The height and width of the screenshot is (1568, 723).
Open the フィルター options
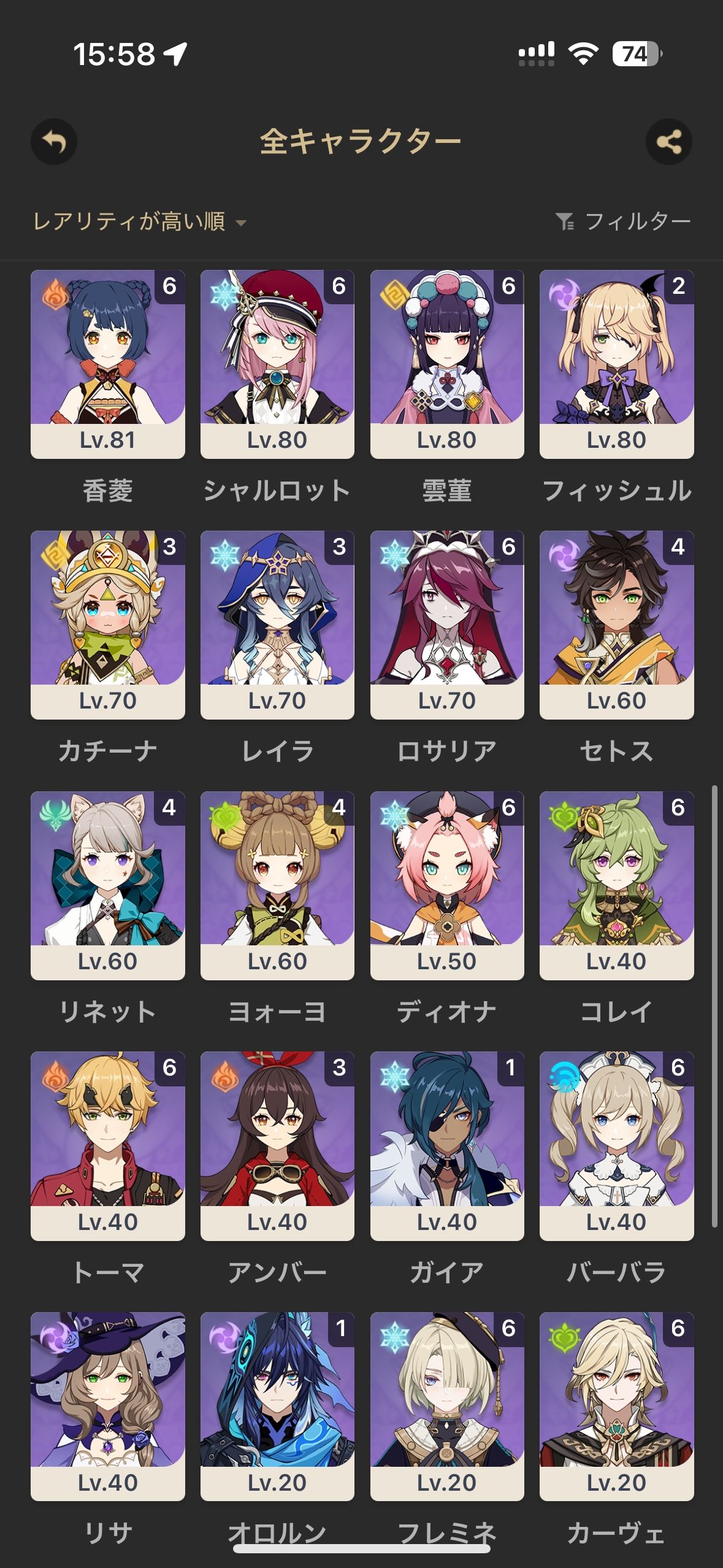(x=623, y=221)
